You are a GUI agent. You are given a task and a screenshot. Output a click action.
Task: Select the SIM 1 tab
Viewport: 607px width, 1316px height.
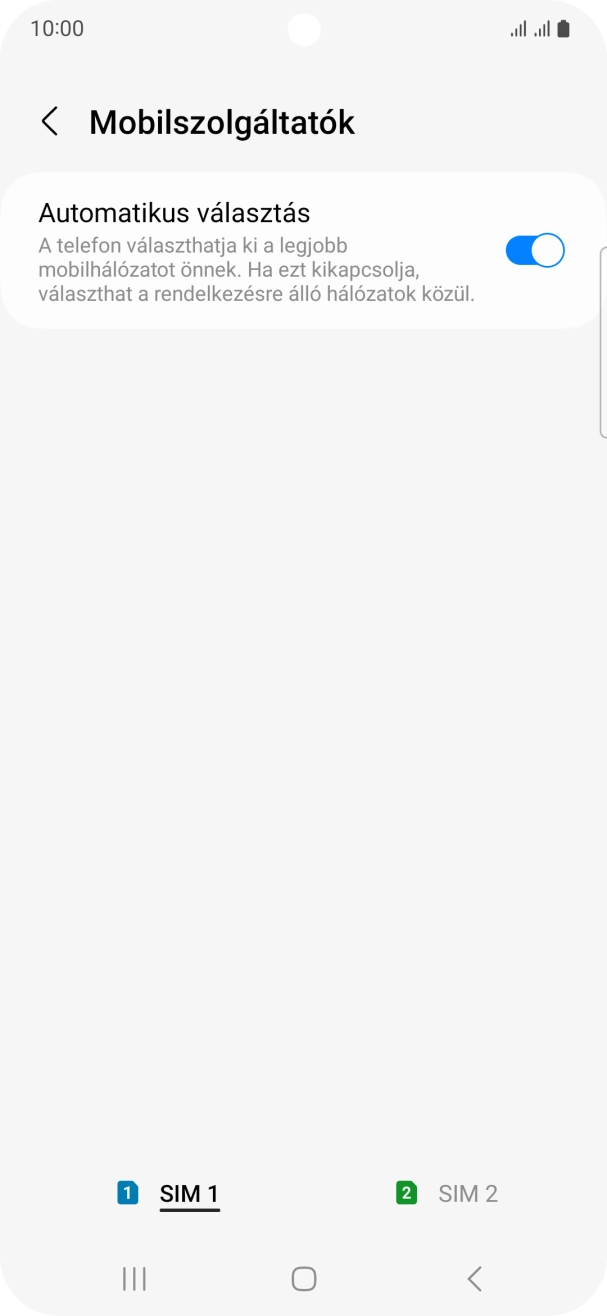point(169,1193)
